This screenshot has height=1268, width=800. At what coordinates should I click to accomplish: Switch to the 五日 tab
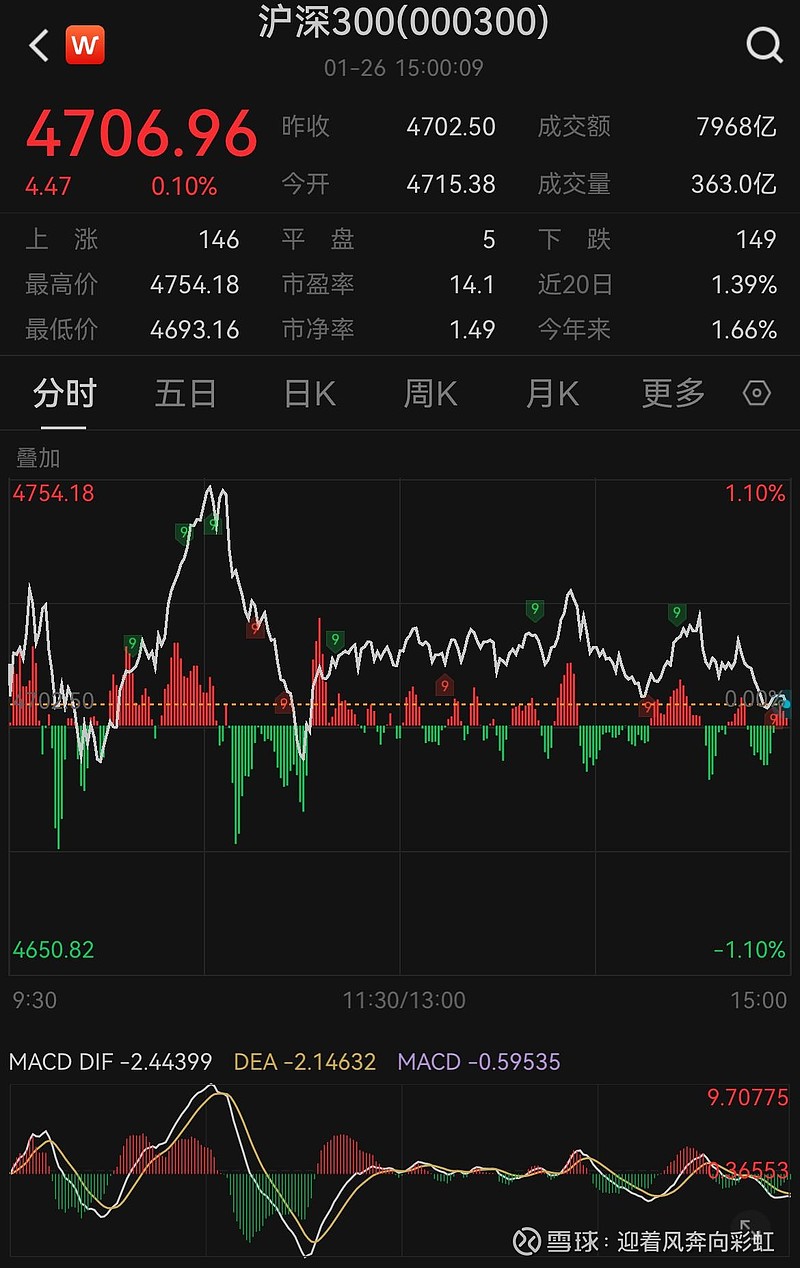185,394
